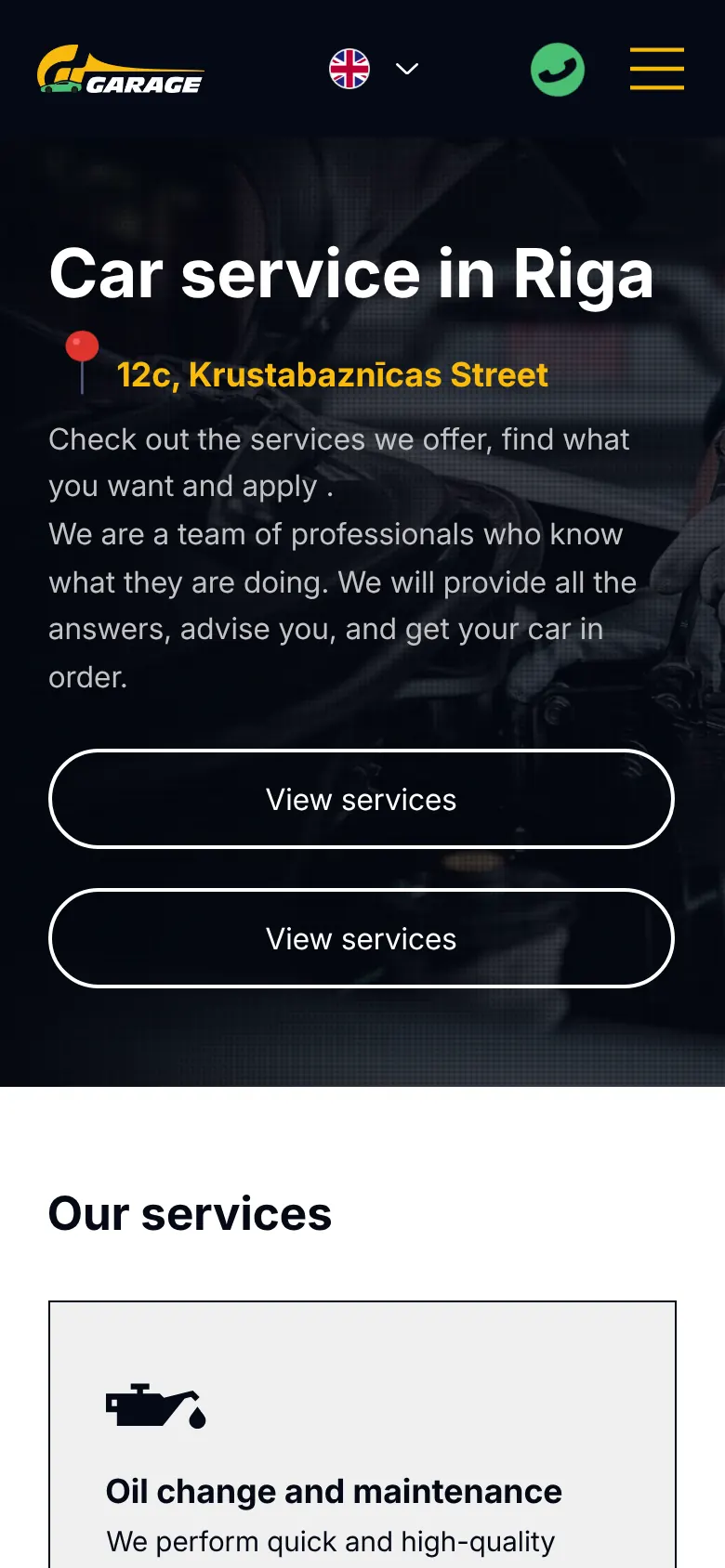The height and width of the screenshot is (1568, 725).
Task: Open the Oil change and maintenance card
Action: click(362, 1434)
